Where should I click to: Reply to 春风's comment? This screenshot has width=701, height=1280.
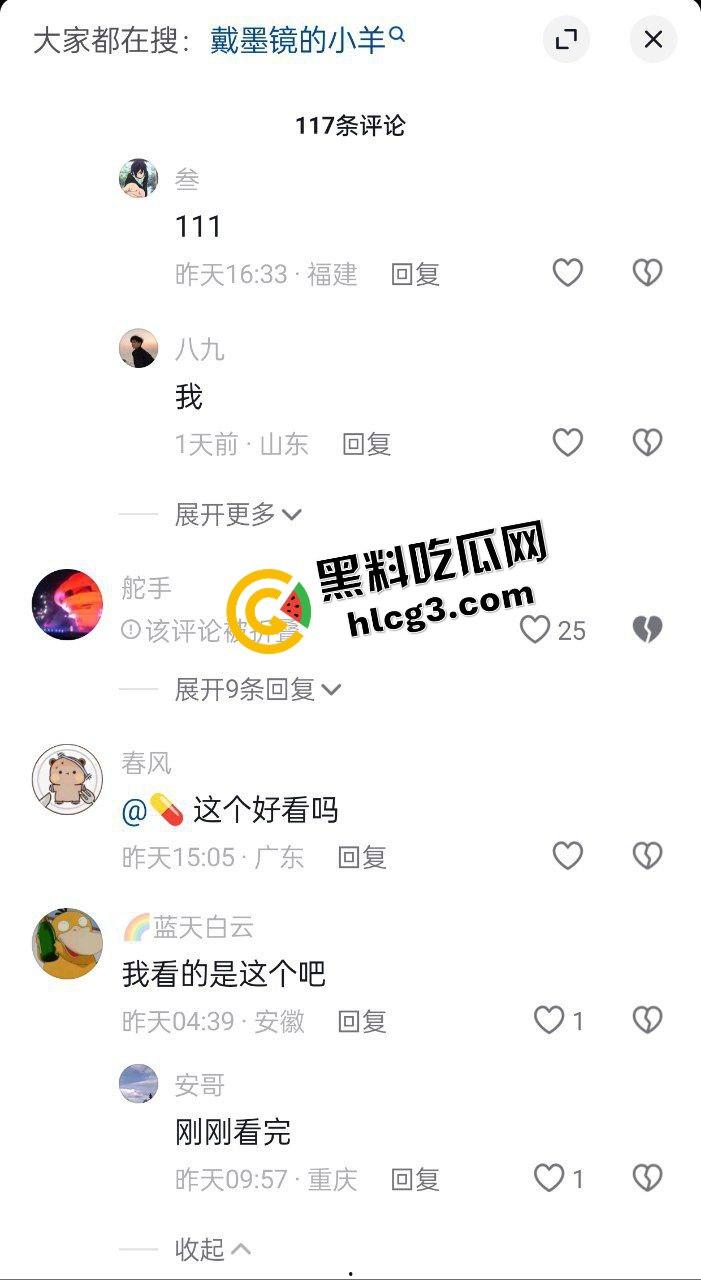(x=362, y=857)
